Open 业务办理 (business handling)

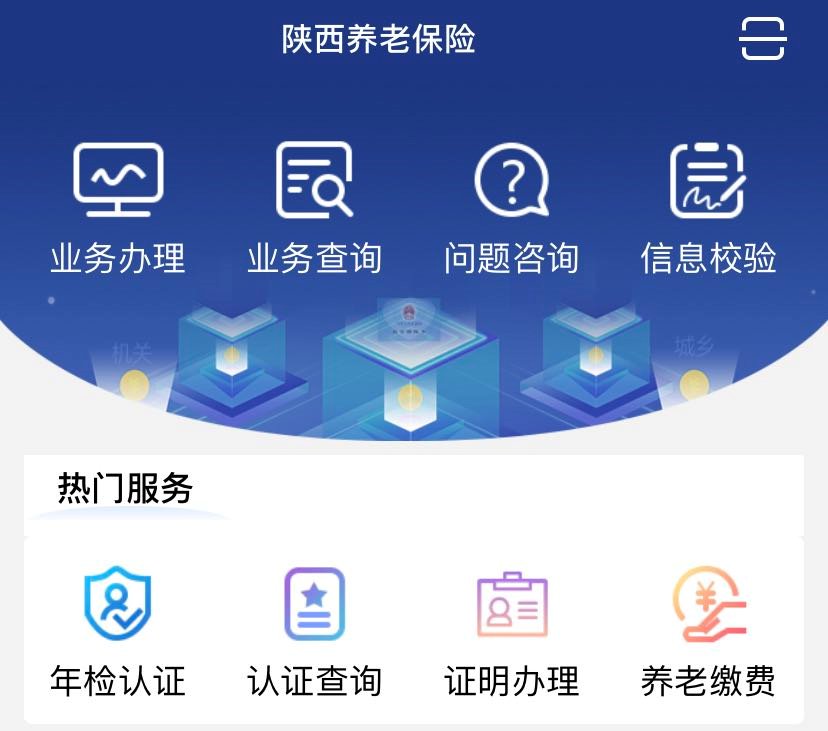coord(118,208)
